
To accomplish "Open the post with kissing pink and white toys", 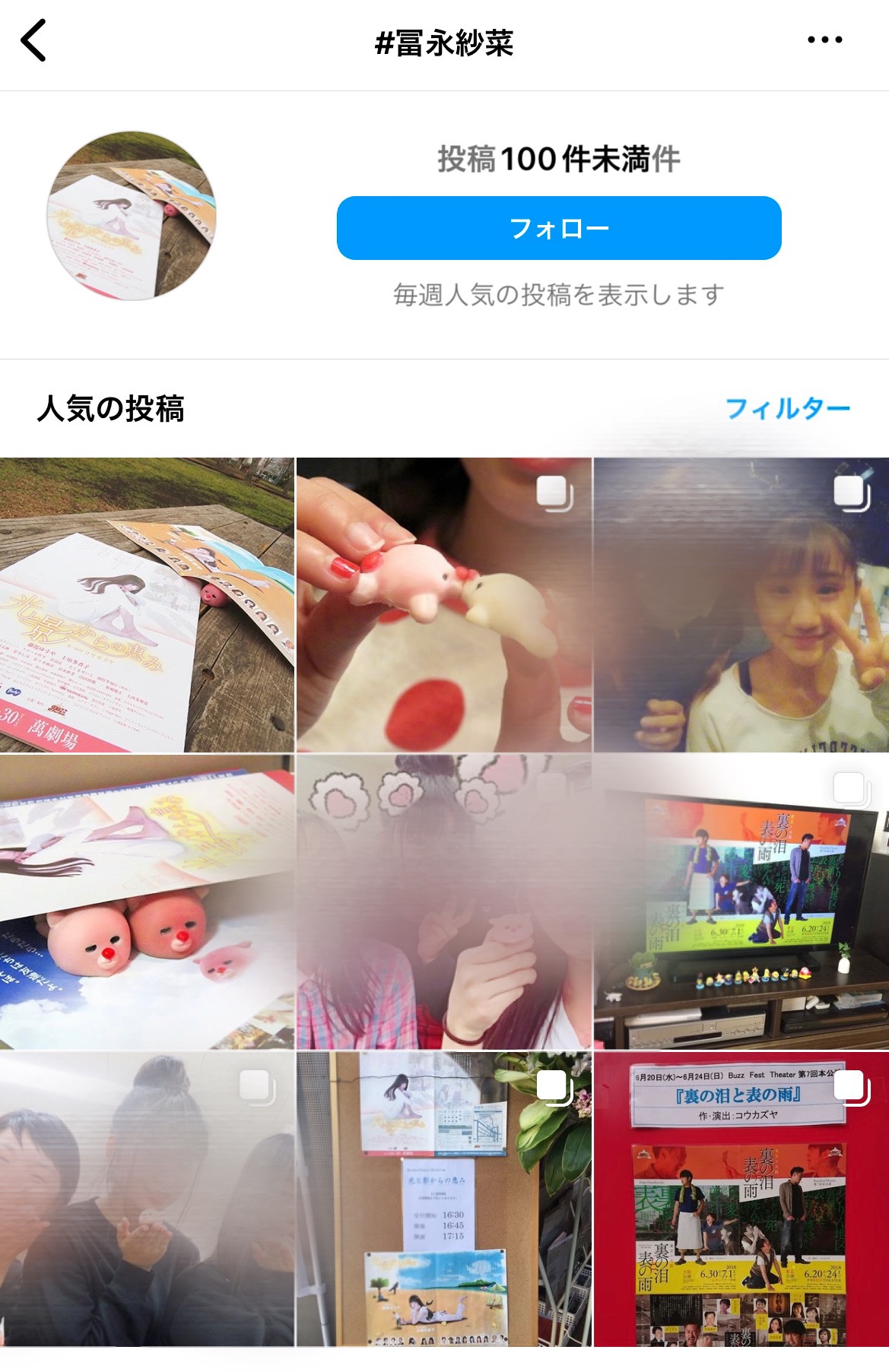I will tap(444, 605).
